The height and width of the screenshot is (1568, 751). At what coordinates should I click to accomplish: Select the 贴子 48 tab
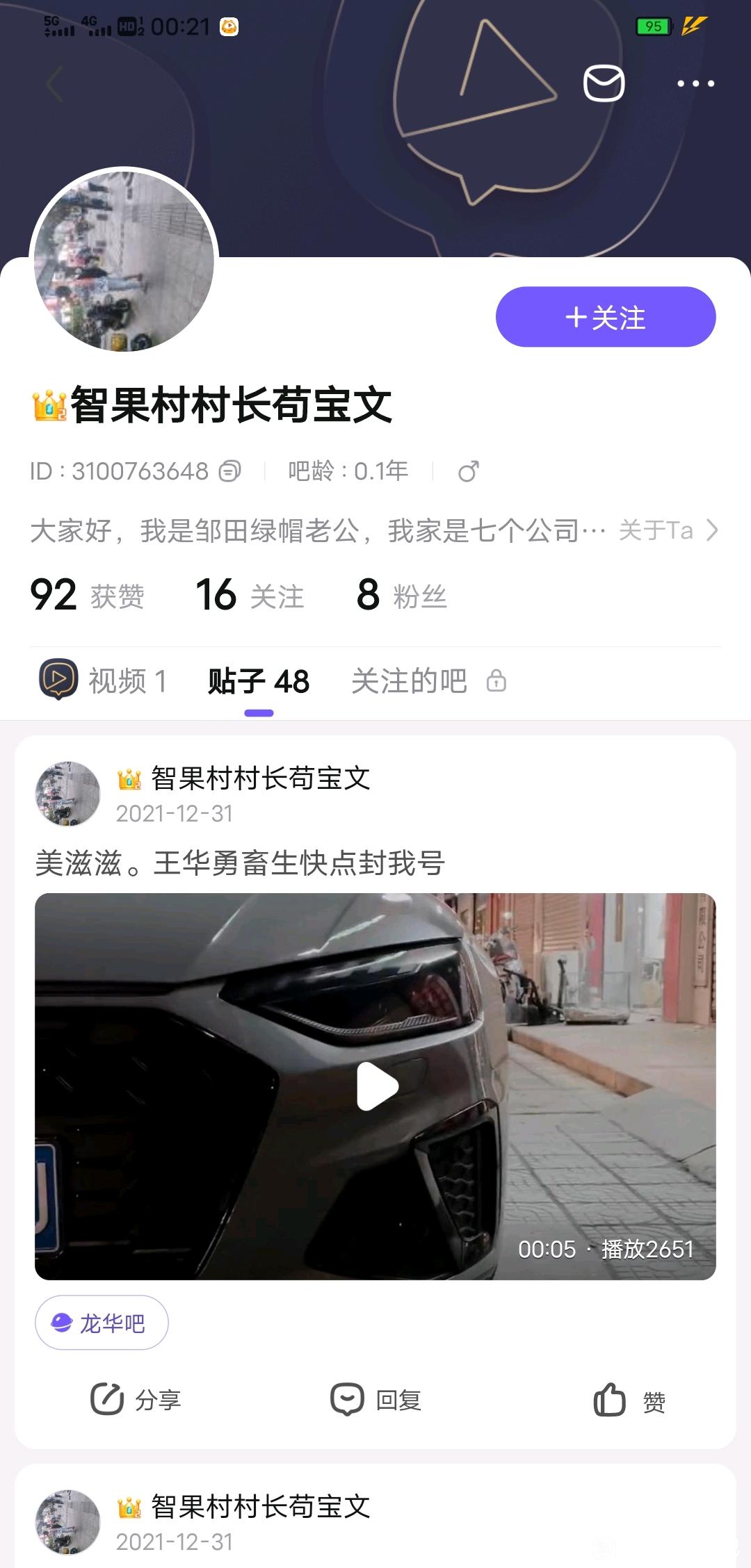[x=259, y=681]
